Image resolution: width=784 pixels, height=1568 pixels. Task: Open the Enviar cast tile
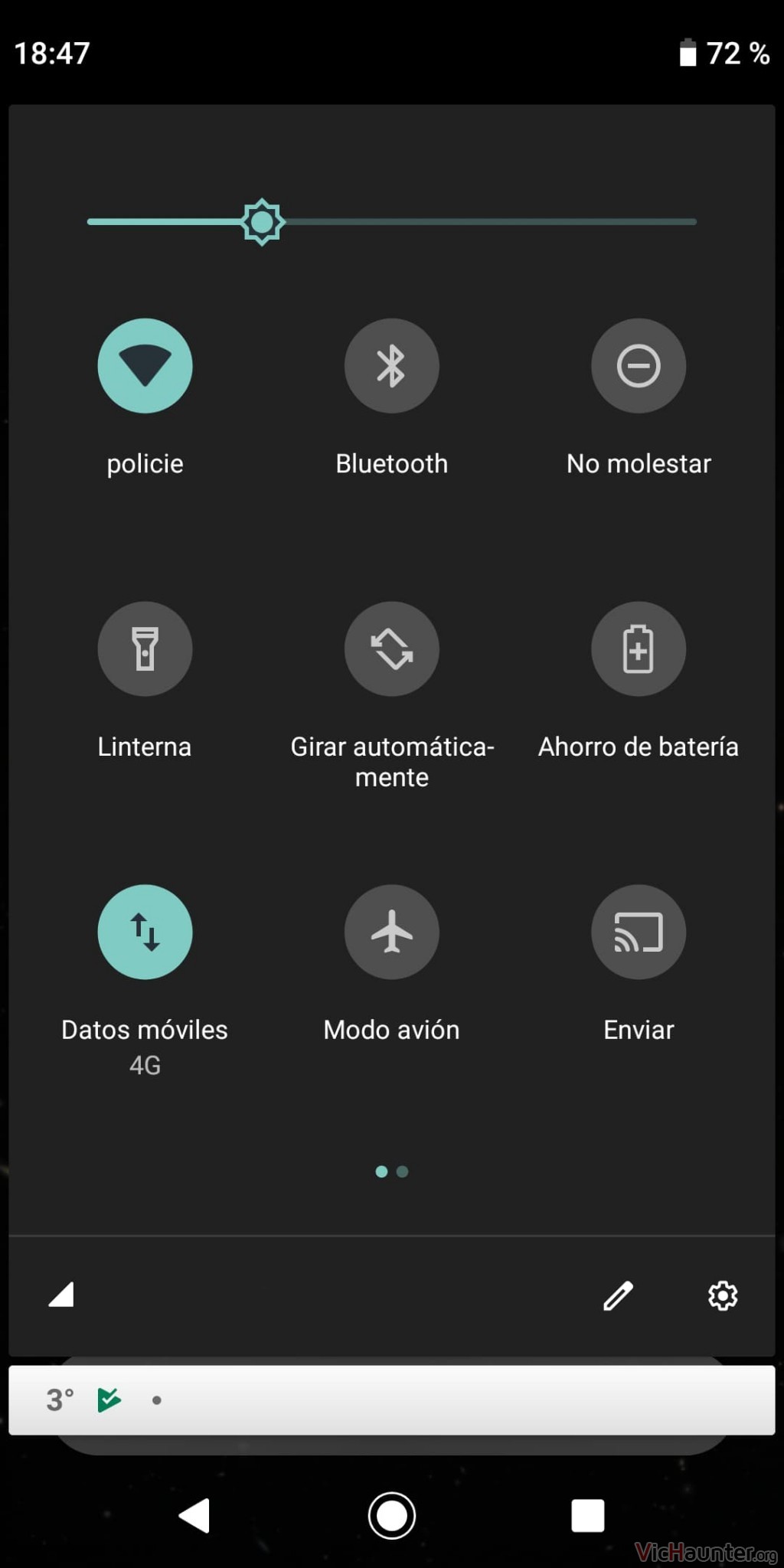click(x=639, y=932)
